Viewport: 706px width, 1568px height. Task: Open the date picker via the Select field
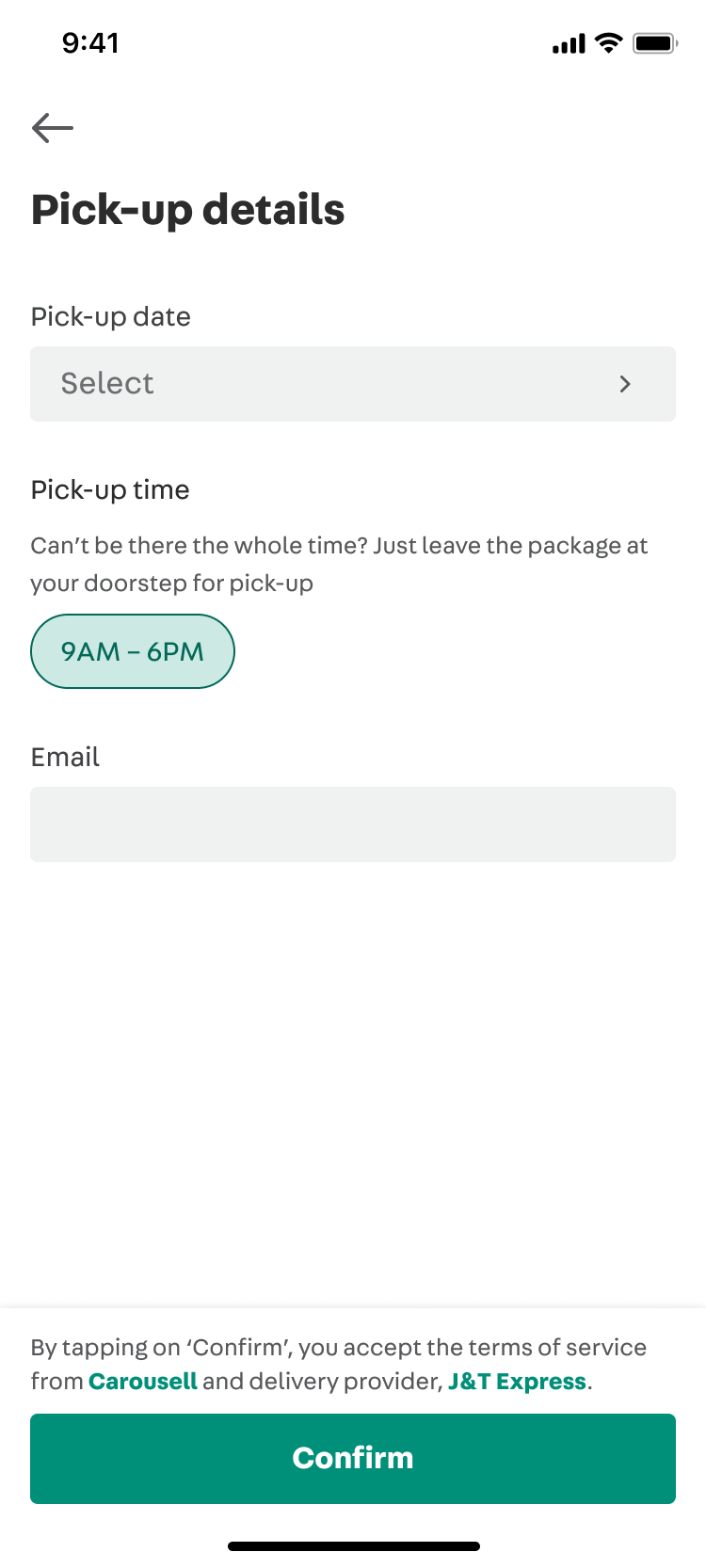point(353,384)
